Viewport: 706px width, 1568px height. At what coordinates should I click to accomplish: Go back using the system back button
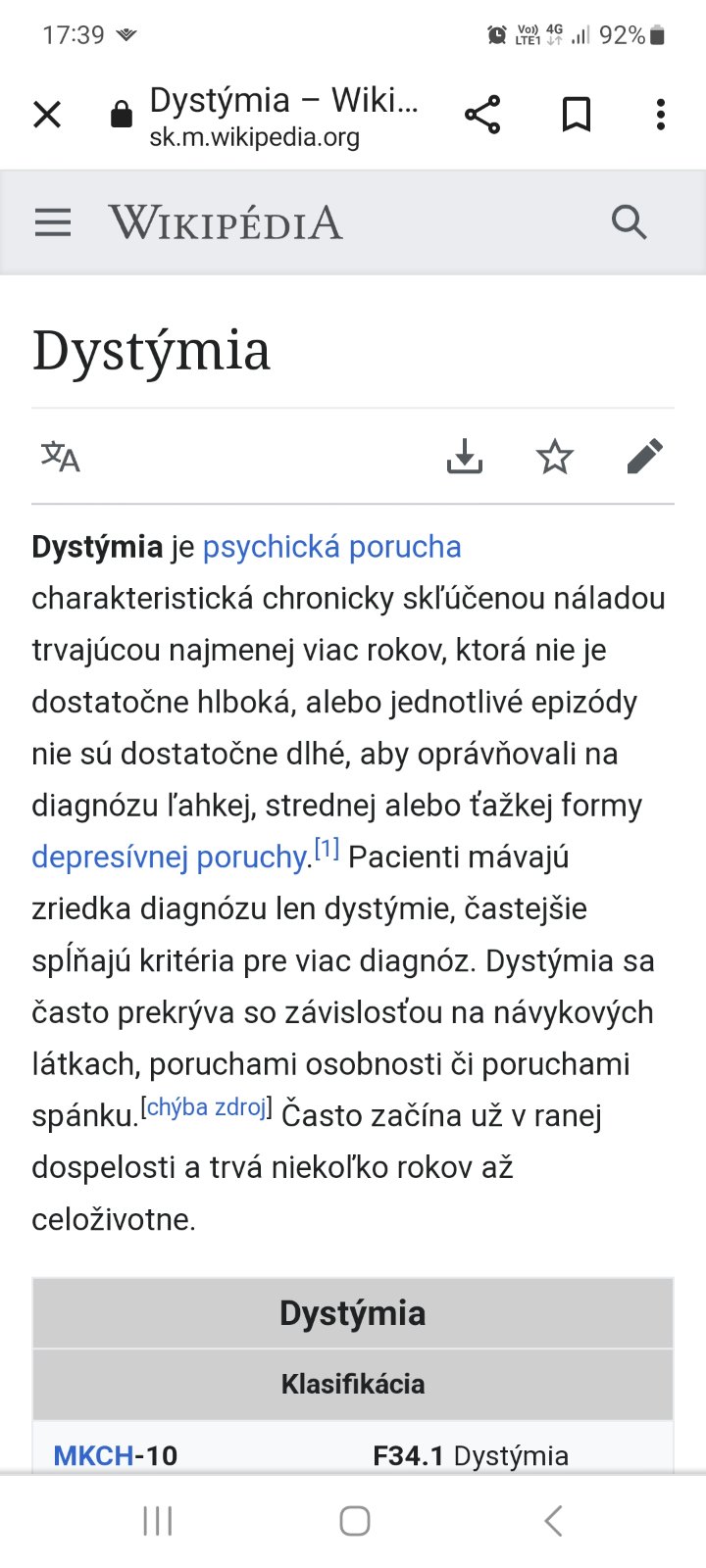(553, 1521)
